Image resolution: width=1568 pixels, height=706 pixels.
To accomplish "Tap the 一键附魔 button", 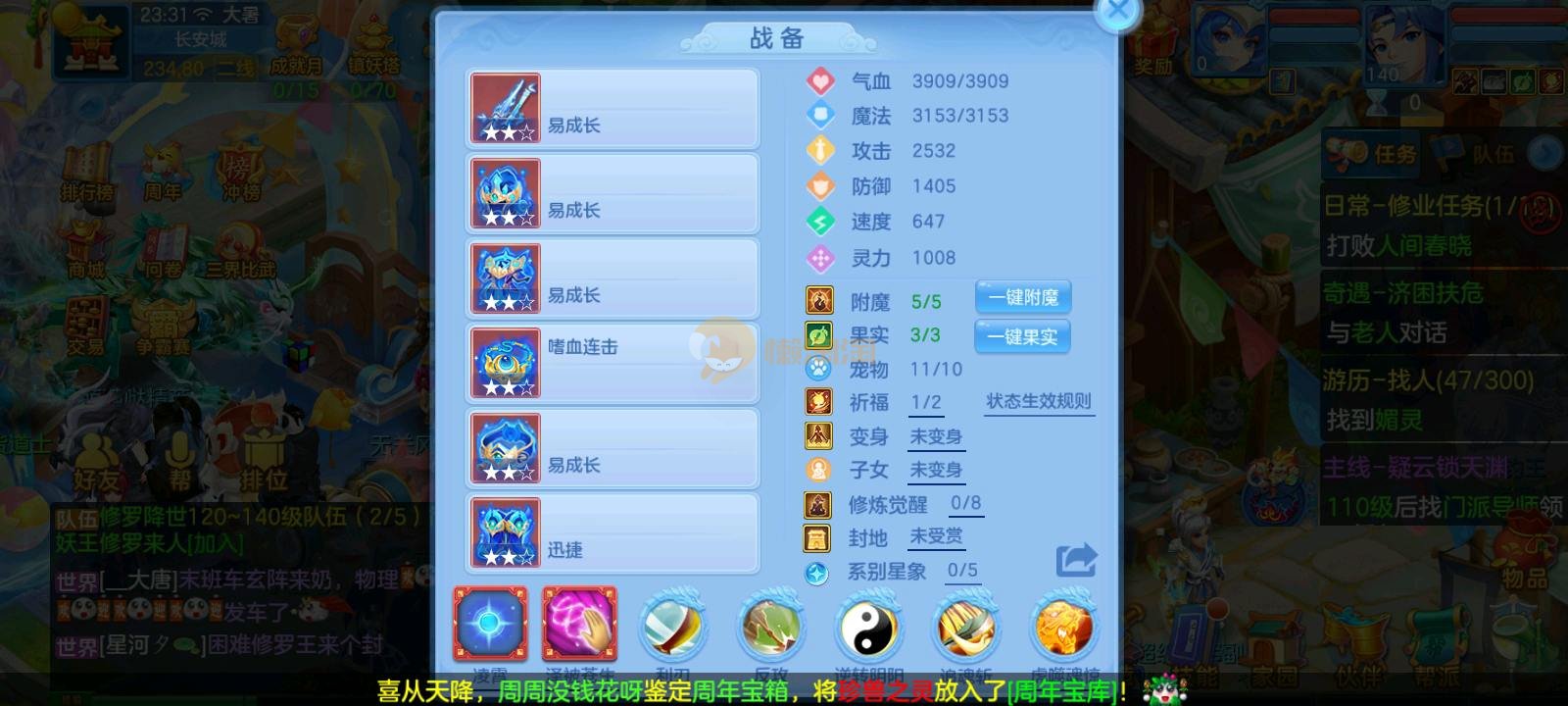I will click(x=1022, y=297).
